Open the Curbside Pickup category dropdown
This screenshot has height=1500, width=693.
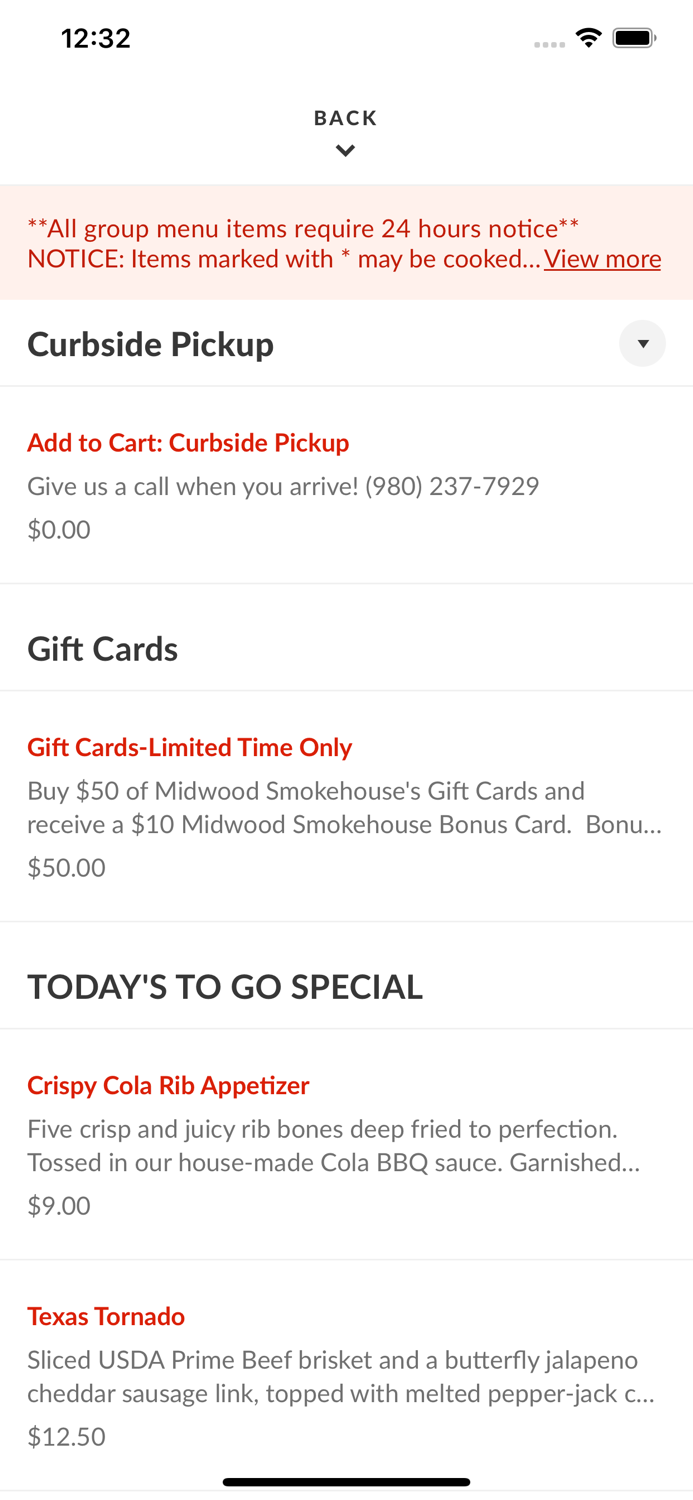pos(642,344)
